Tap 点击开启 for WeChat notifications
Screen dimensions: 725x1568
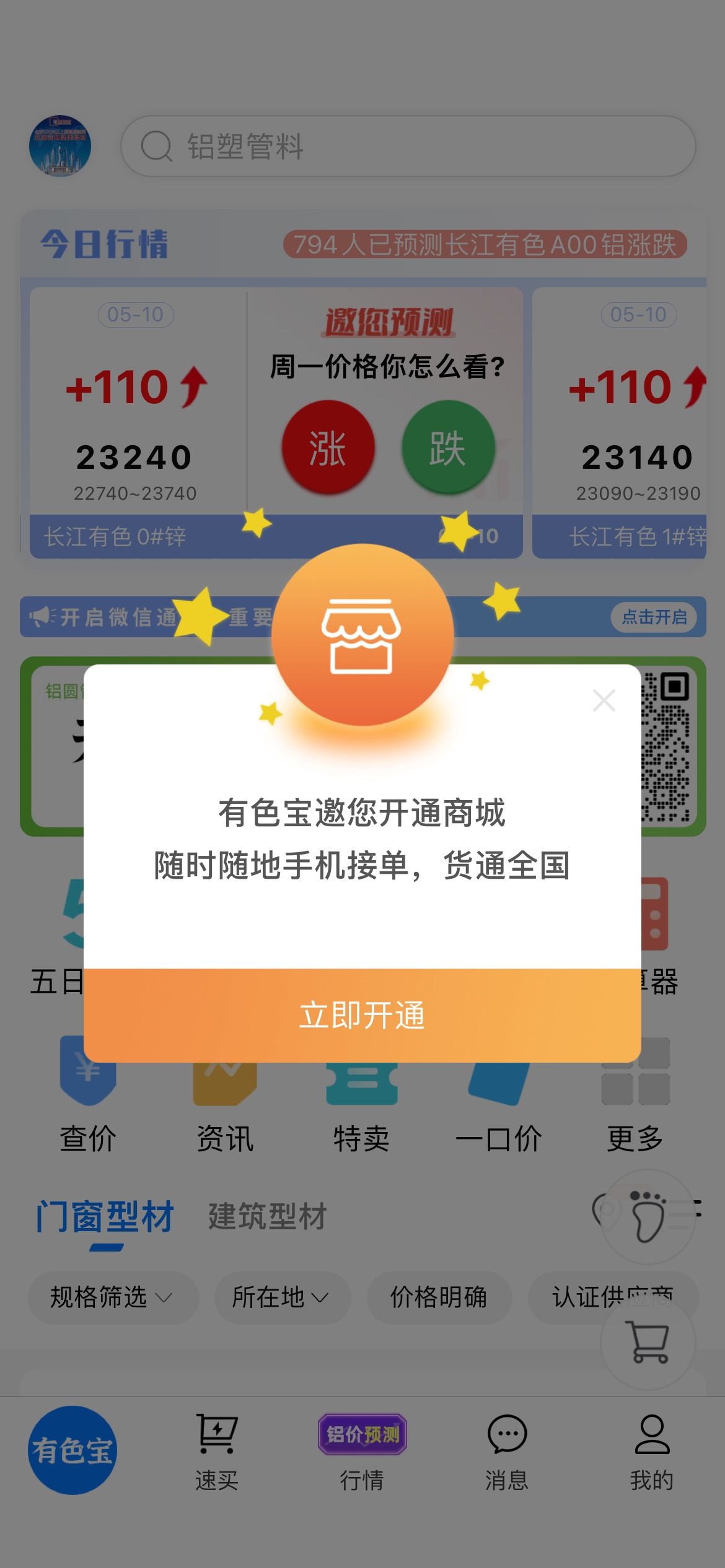[654, 617]
